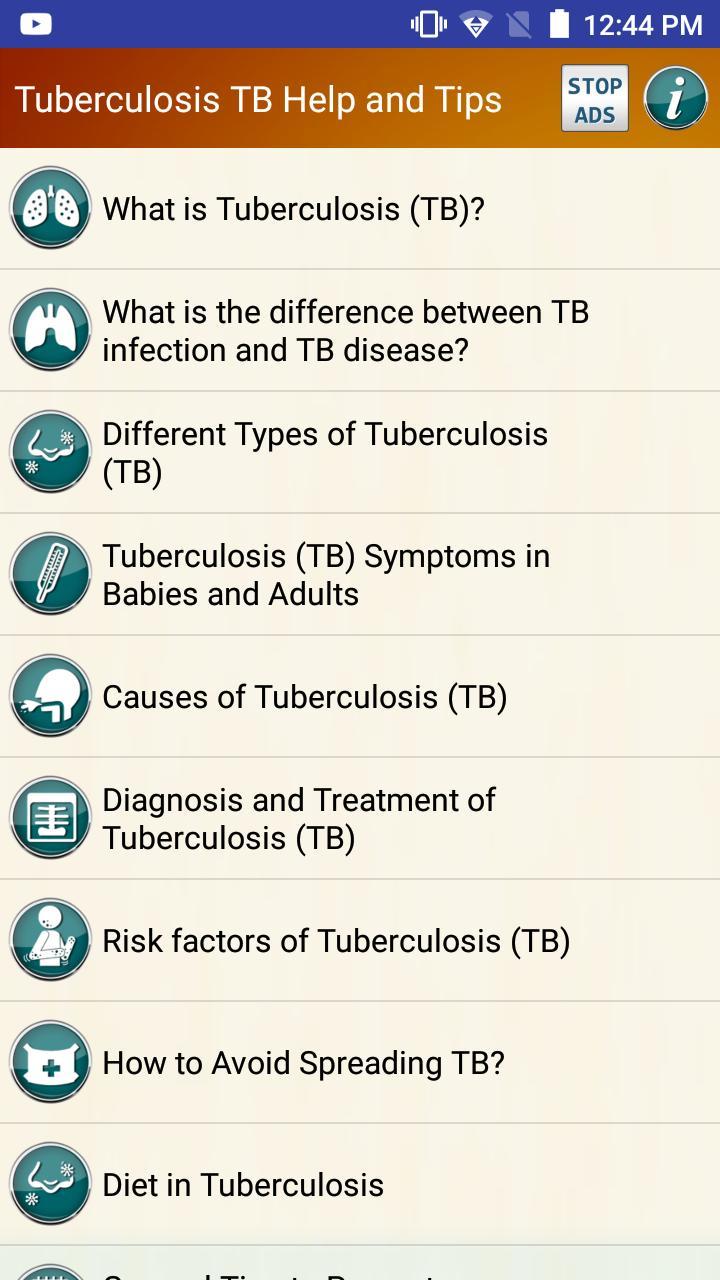
Task: Click the vibrate mode indicator in status bar
Action: point(429,22)
